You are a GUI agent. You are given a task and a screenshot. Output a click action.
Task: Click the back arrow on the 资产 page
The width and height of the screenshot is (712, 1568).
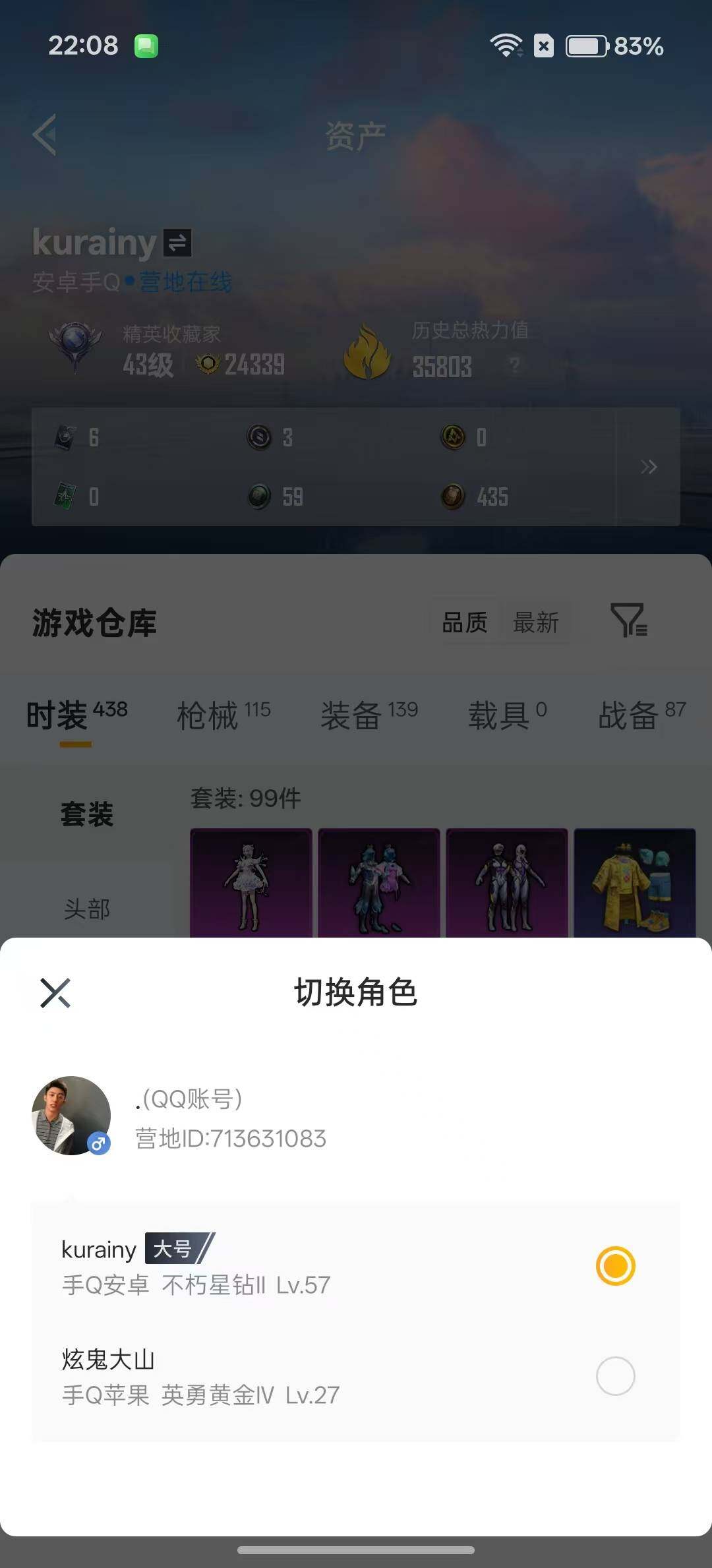pyautogui.click(x=44, y=135)
